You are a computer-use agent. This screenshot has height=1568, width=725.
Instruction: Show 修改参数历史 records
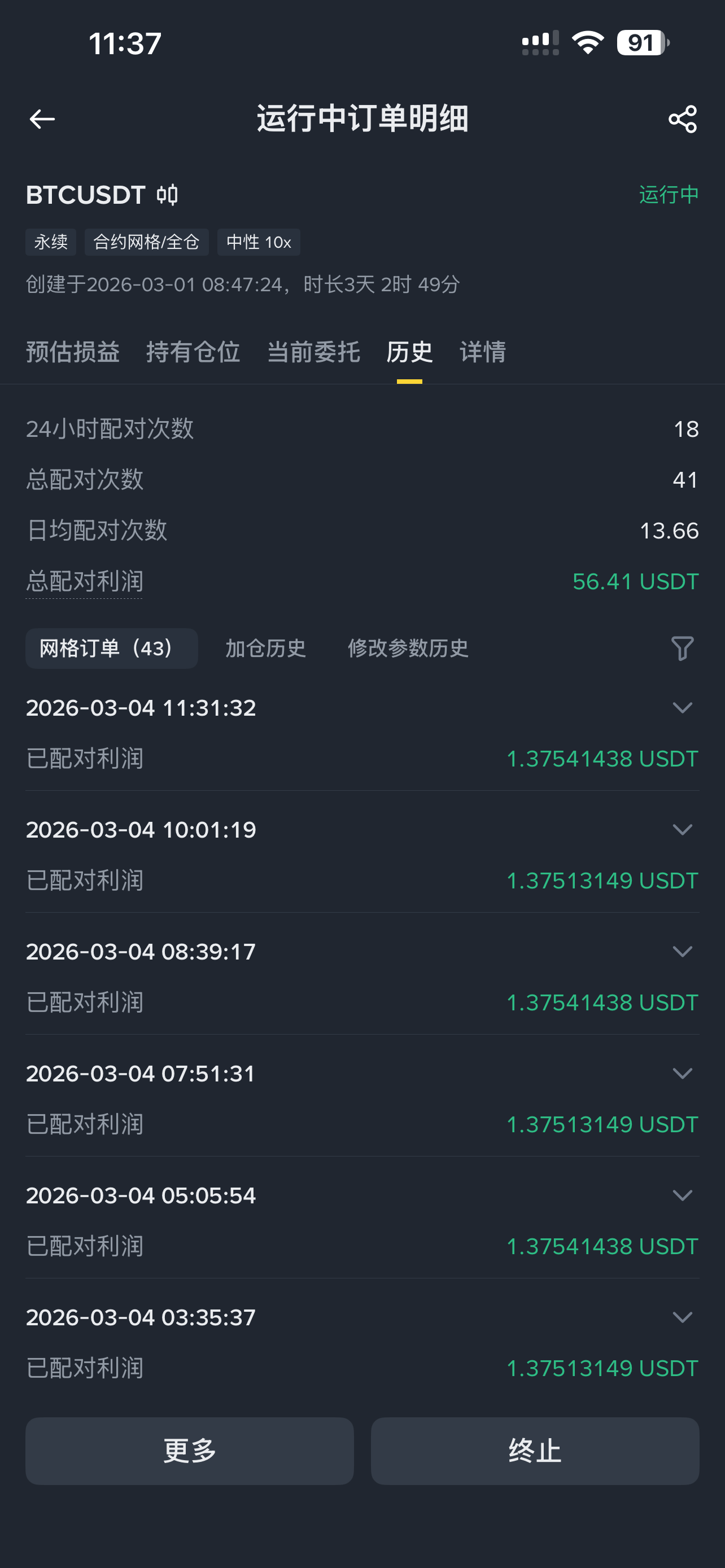coord(408,649)
